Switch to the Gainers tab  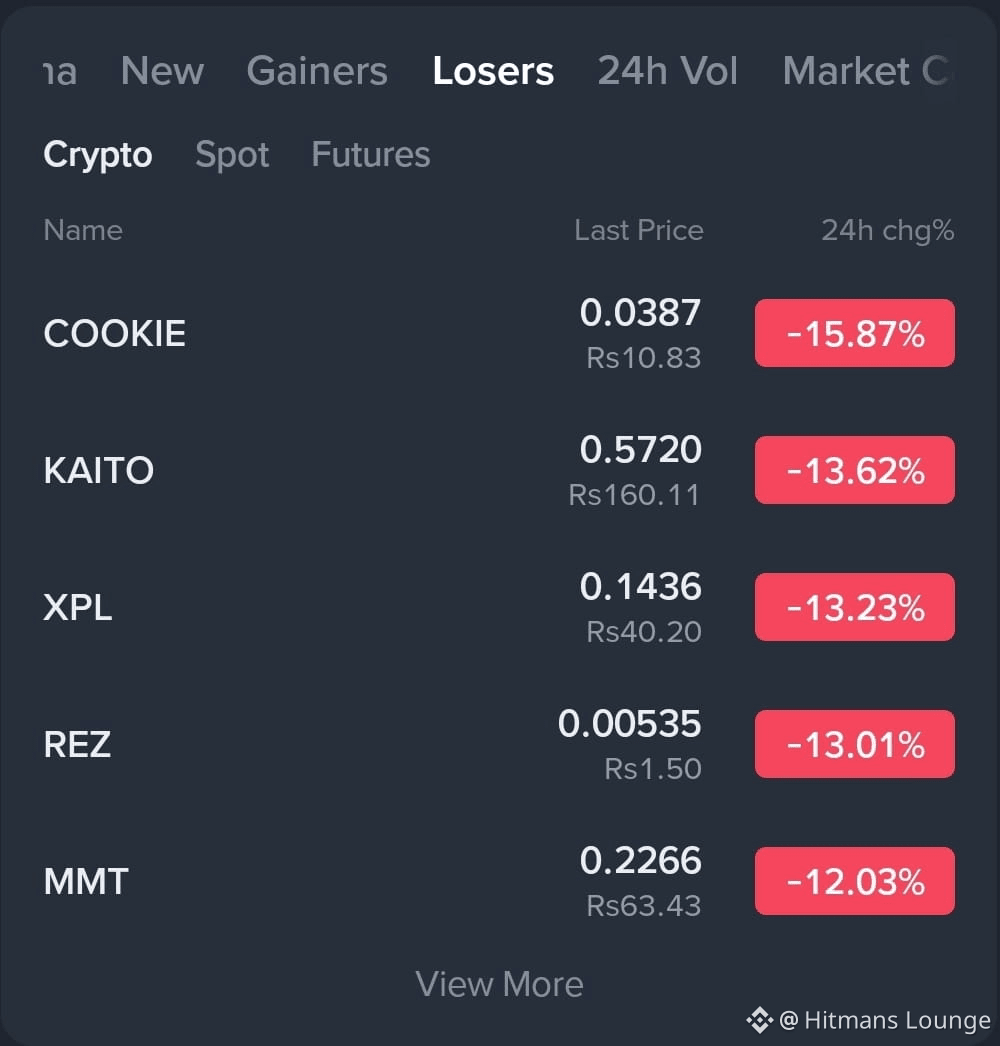(x=317, y=70)
